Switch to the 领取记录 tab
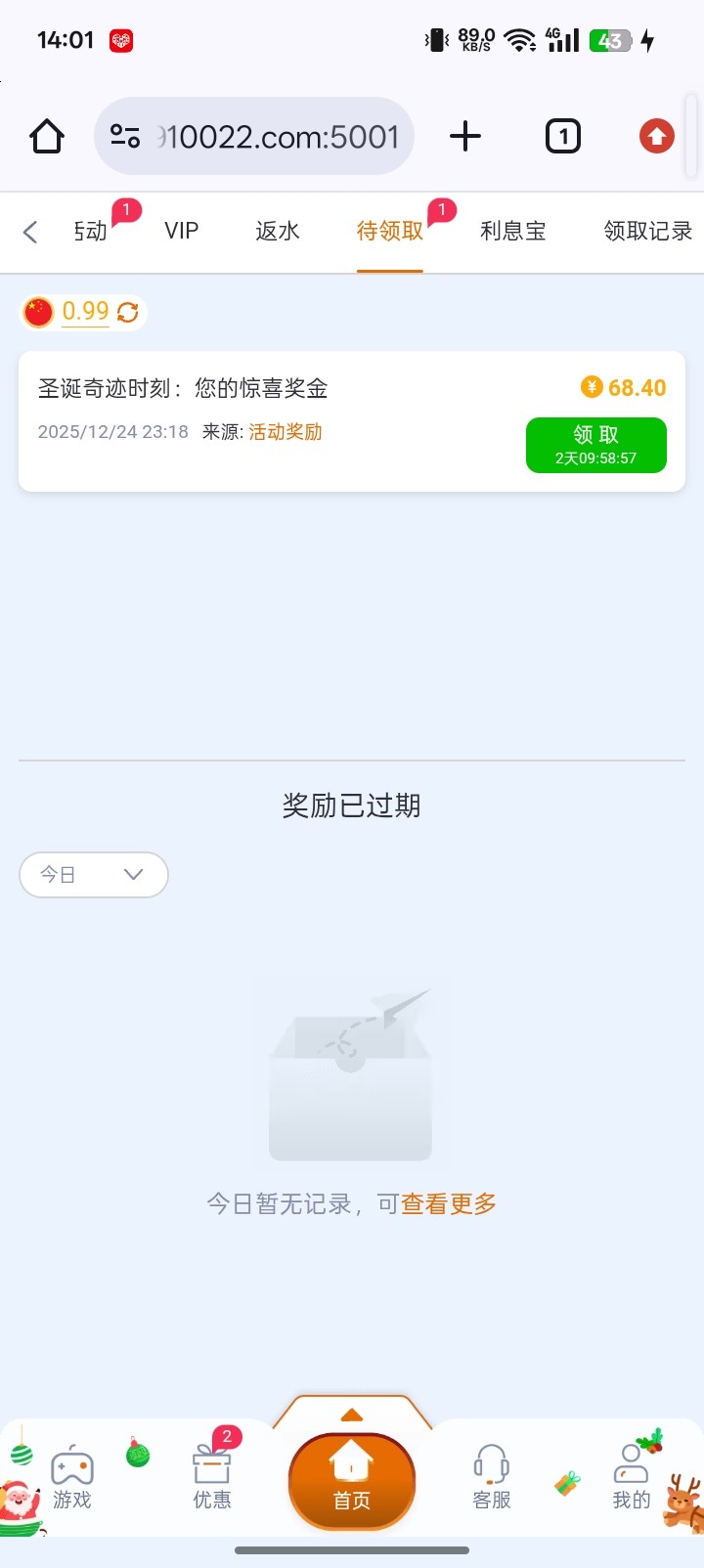Viewport: 704px width, 1568px height. tap(647, 232)
